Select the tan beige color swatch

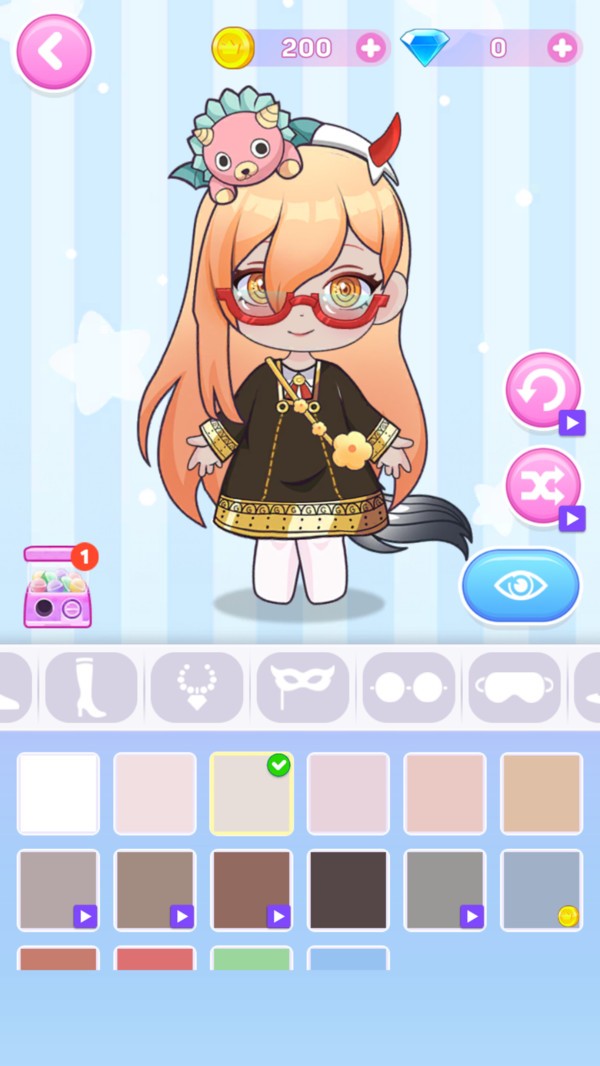tap(542, 793)
